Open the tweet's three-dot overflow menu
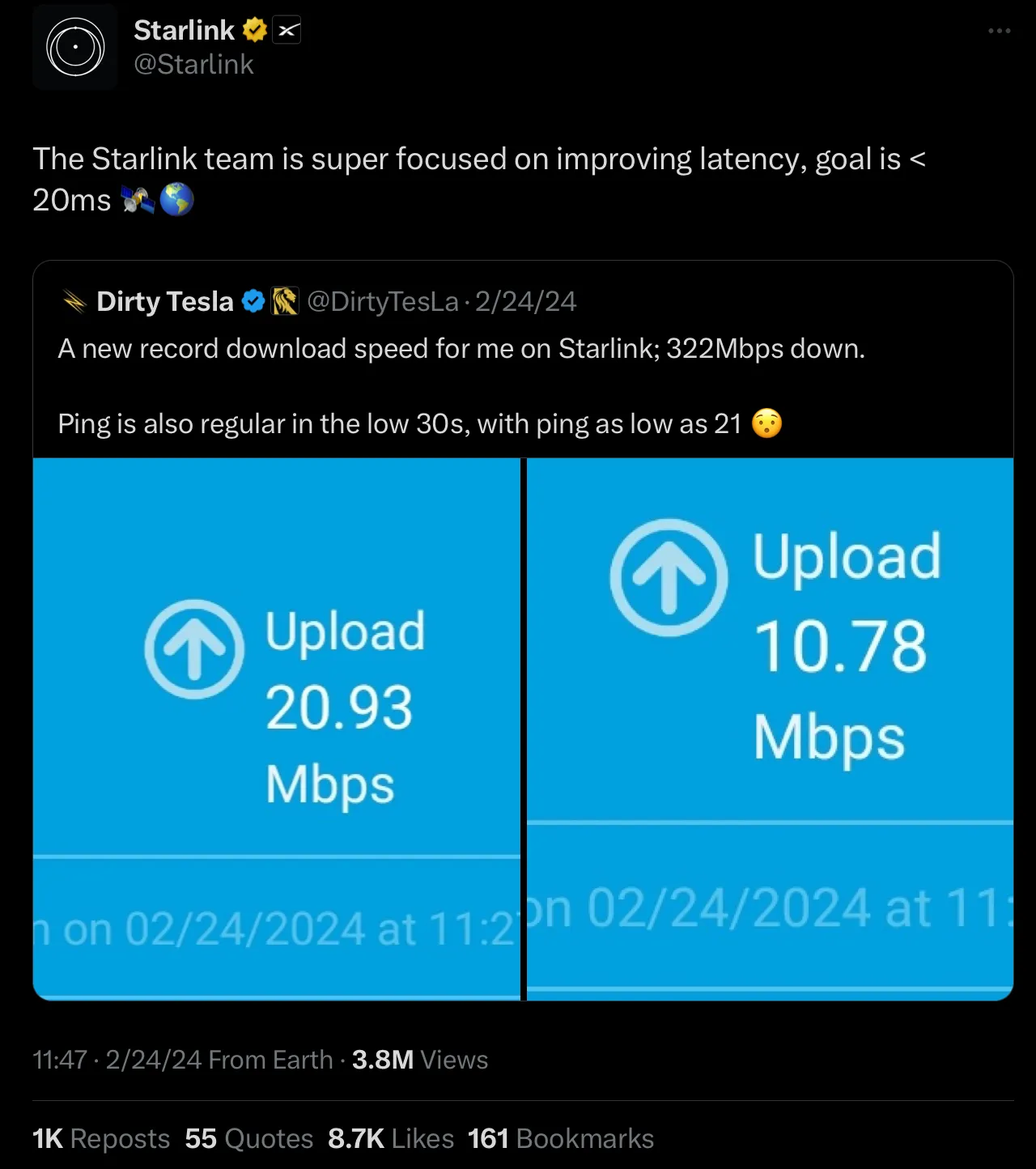1036x1169 pixels. pos(999,31)
